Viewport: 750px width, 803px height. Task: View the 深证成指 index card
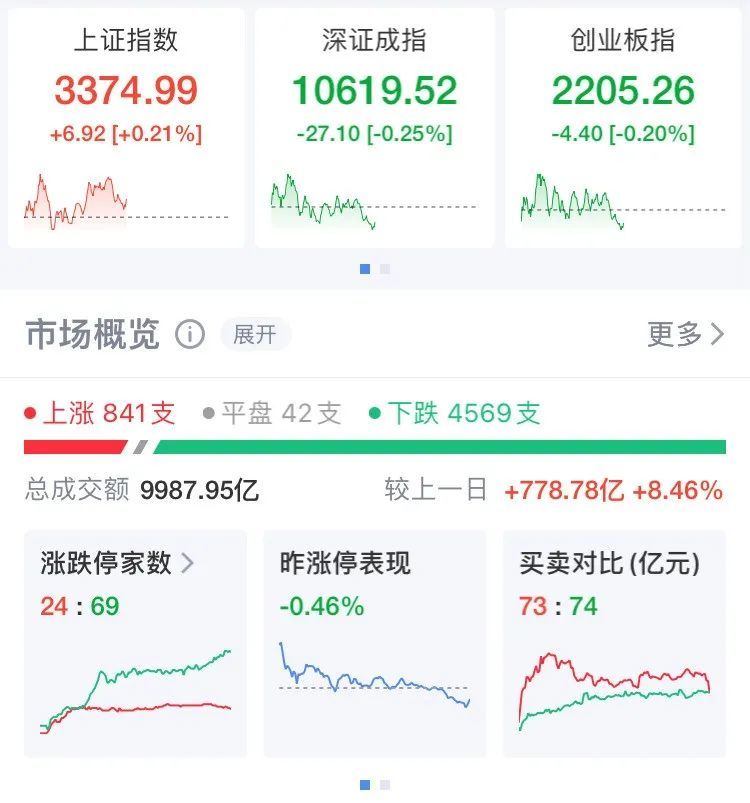pos(374,128)
